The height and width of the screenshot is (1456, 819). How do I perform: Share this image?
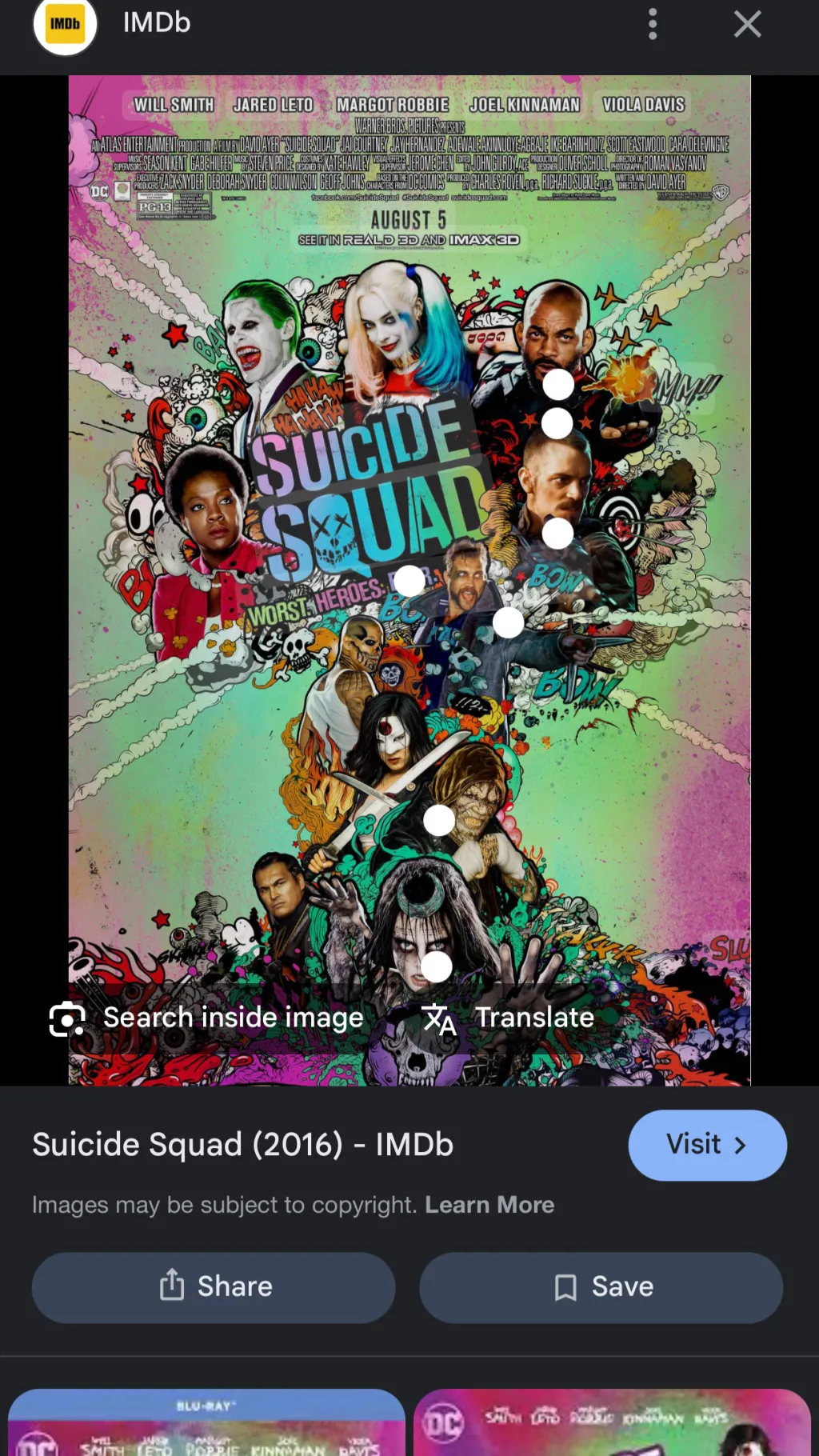pos(214,1286)
